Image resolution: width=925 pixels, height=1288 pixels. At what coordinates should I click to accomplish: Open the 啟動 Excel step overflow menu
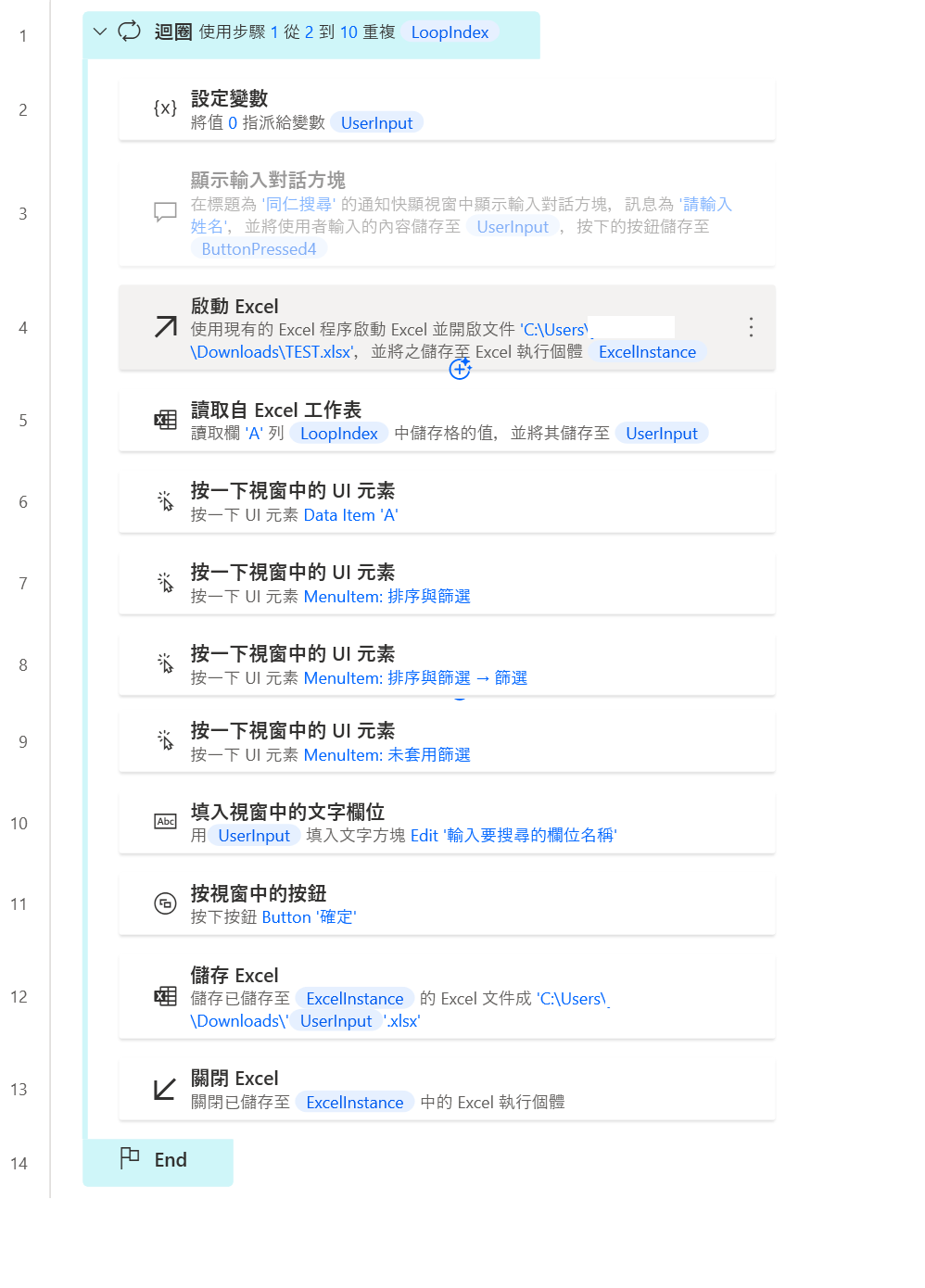[x=751, y=327]
